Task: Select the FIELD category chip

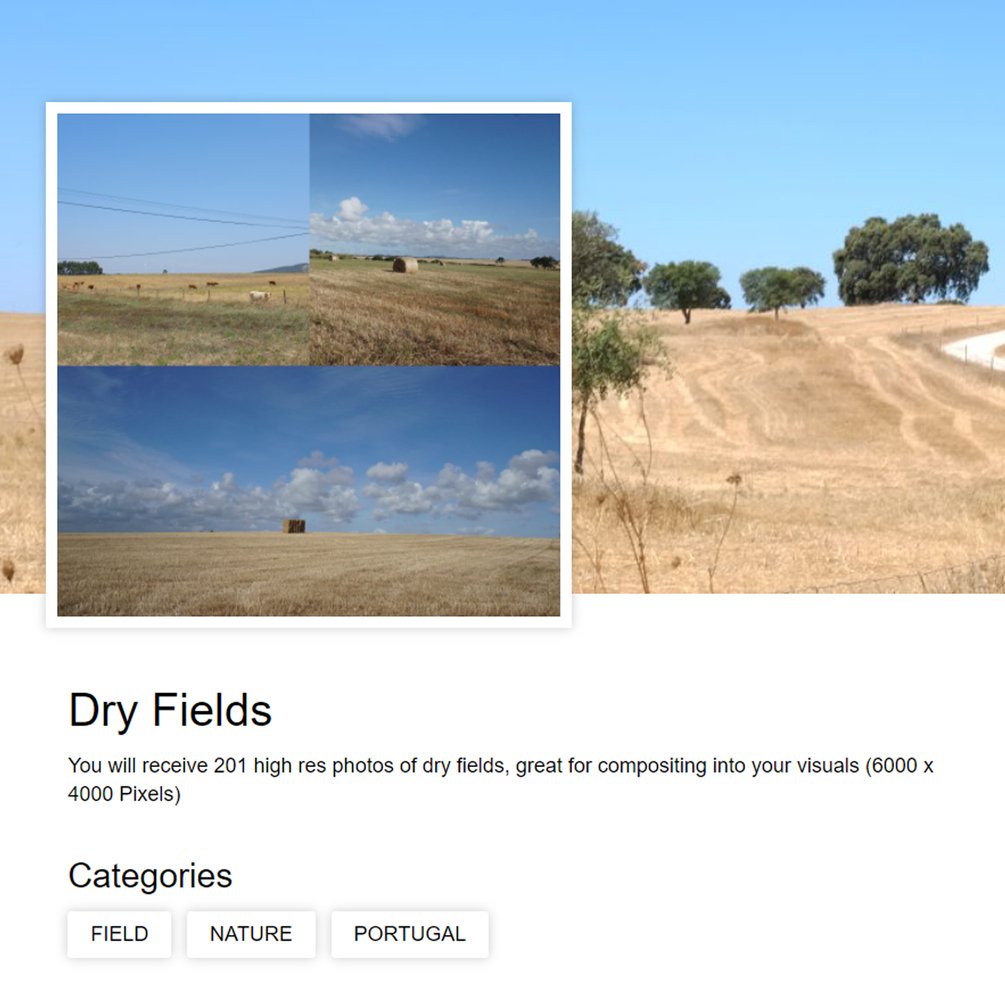Action: click(x=119, y=934)
